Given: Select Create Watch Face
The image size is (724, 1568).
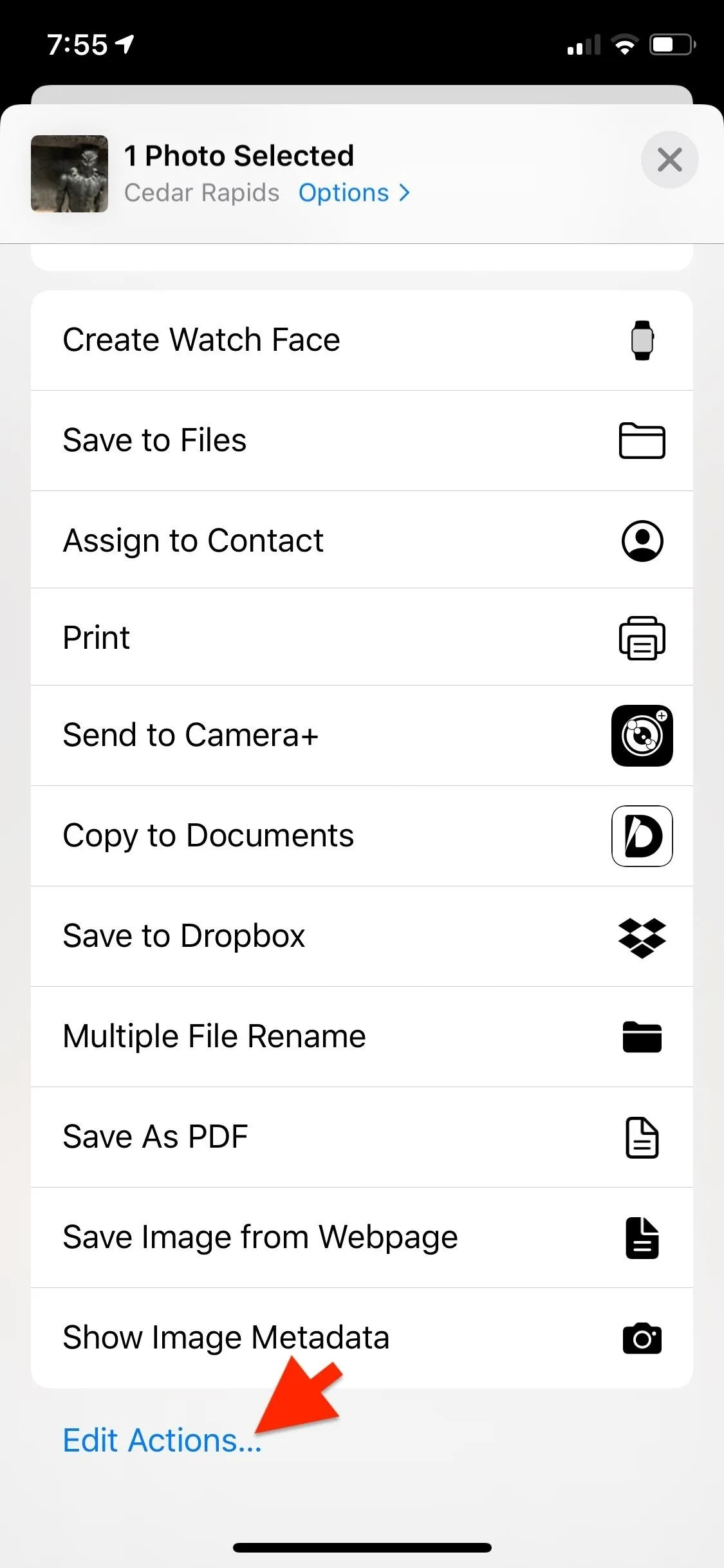Looking at the screenshot, I should pos(362,340).
